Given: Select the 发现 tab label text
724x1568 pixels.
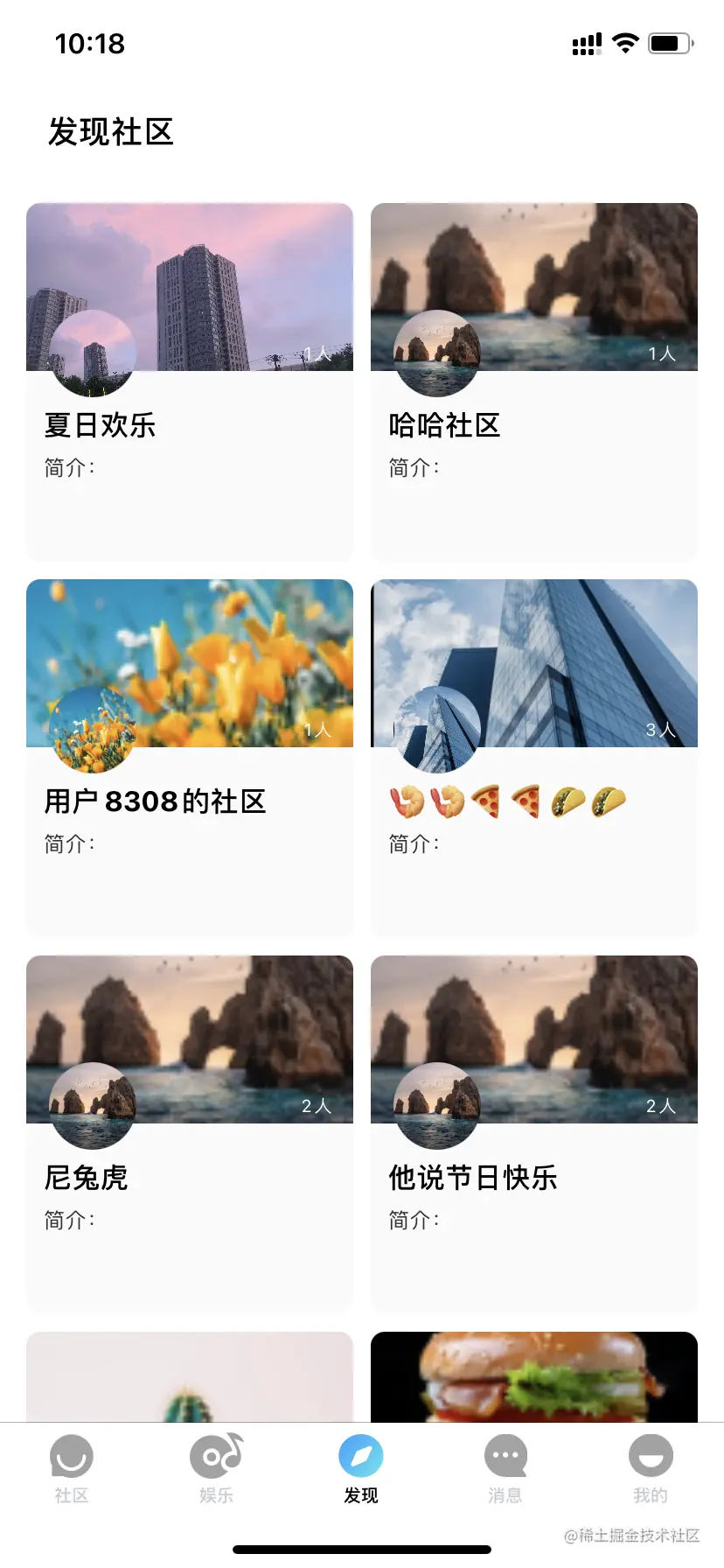Looking at the screenshot, I should [361, 1496].
